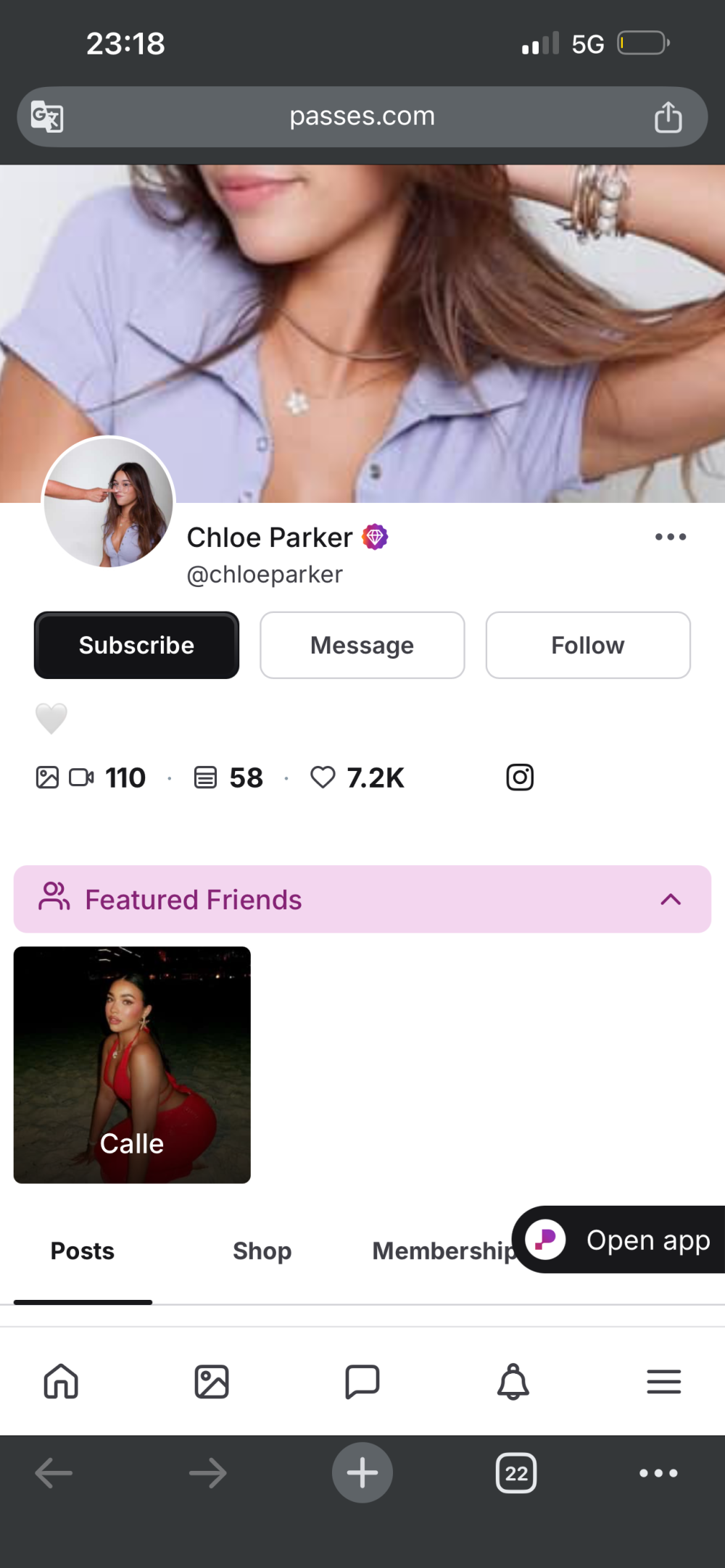725x1568 pixels.
Task: Collapse the Featured Friends section
Action: pyautogui.click(x=671, y=899)
